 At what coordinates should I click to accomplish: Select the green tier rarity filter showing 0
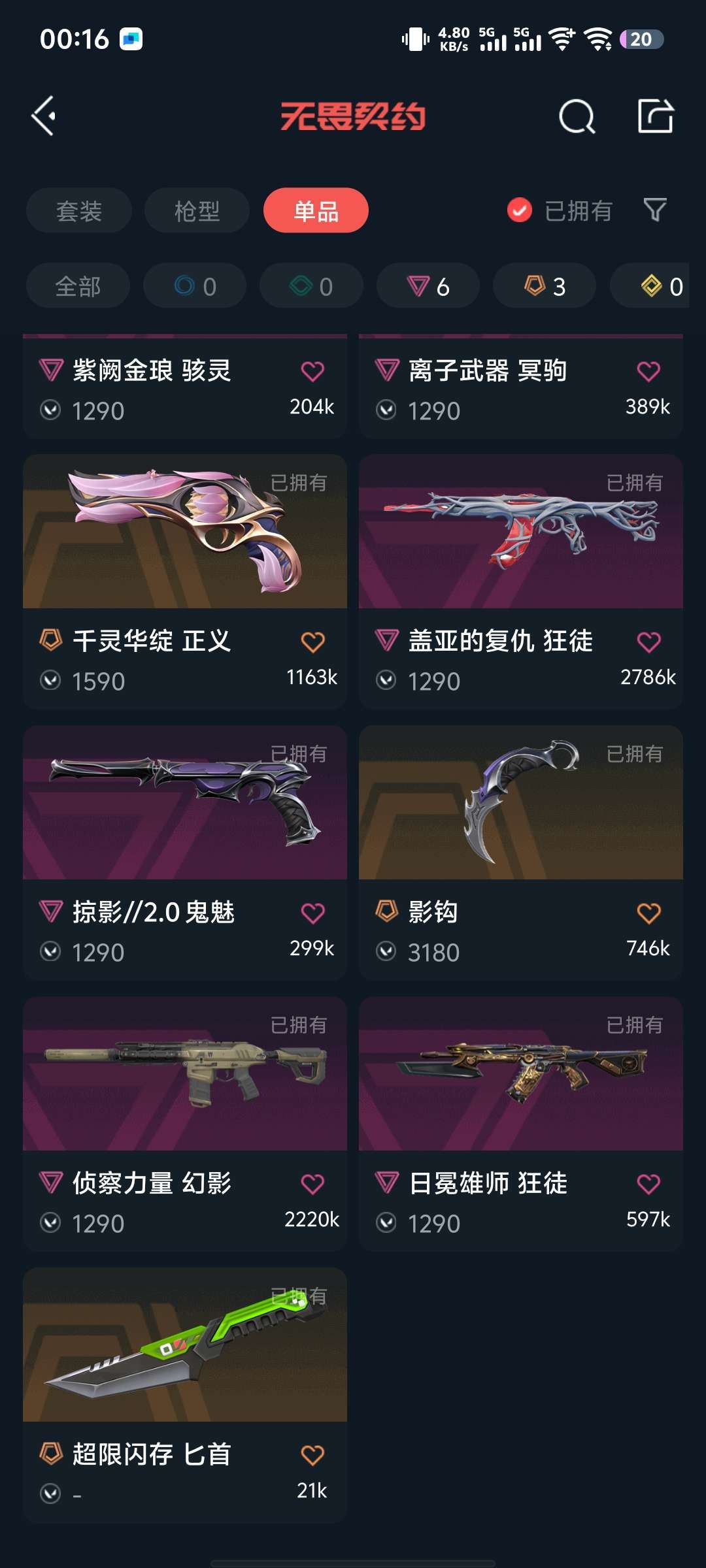click(x=311, y=286)
